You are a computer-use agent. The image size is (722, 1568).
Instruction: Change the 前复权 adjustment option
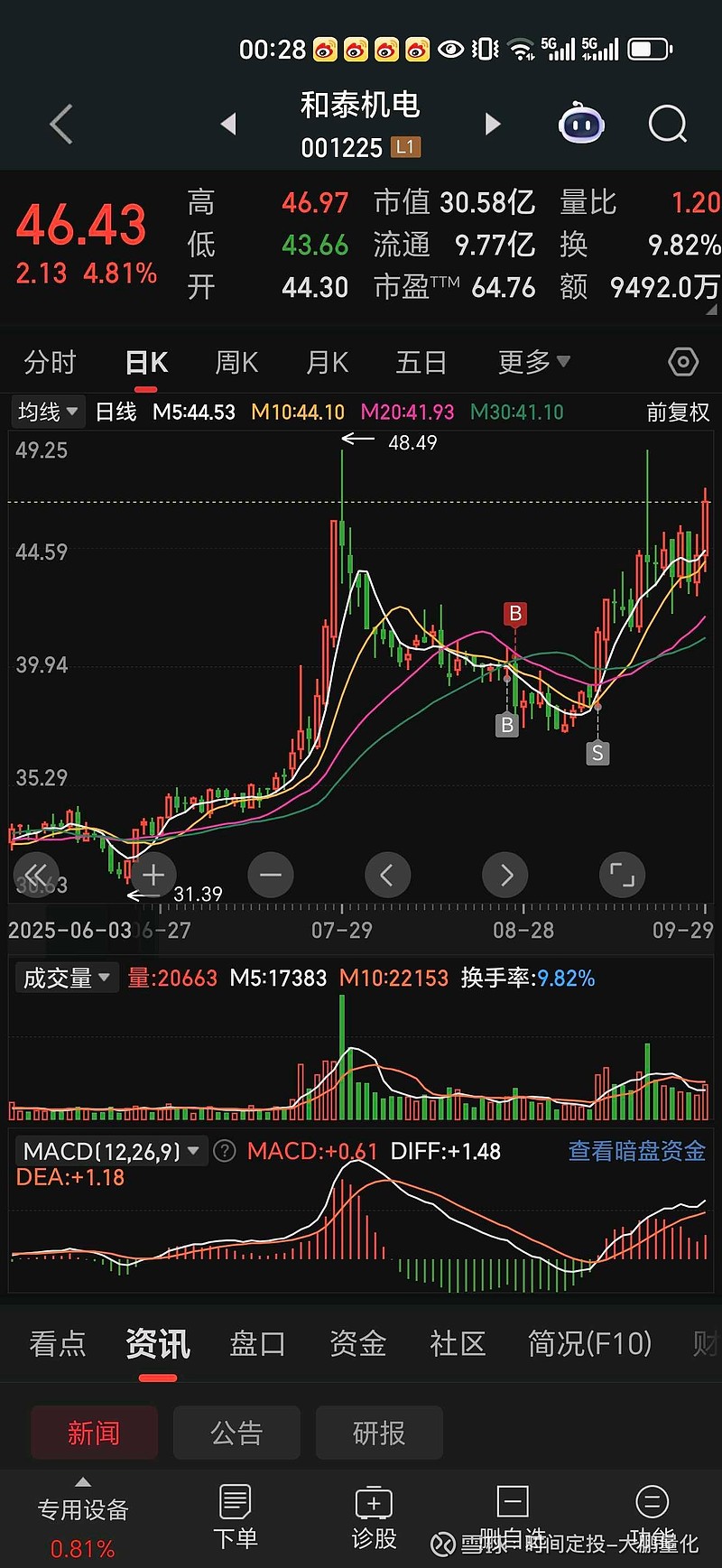pyautogui.click(x=678, y=413)
